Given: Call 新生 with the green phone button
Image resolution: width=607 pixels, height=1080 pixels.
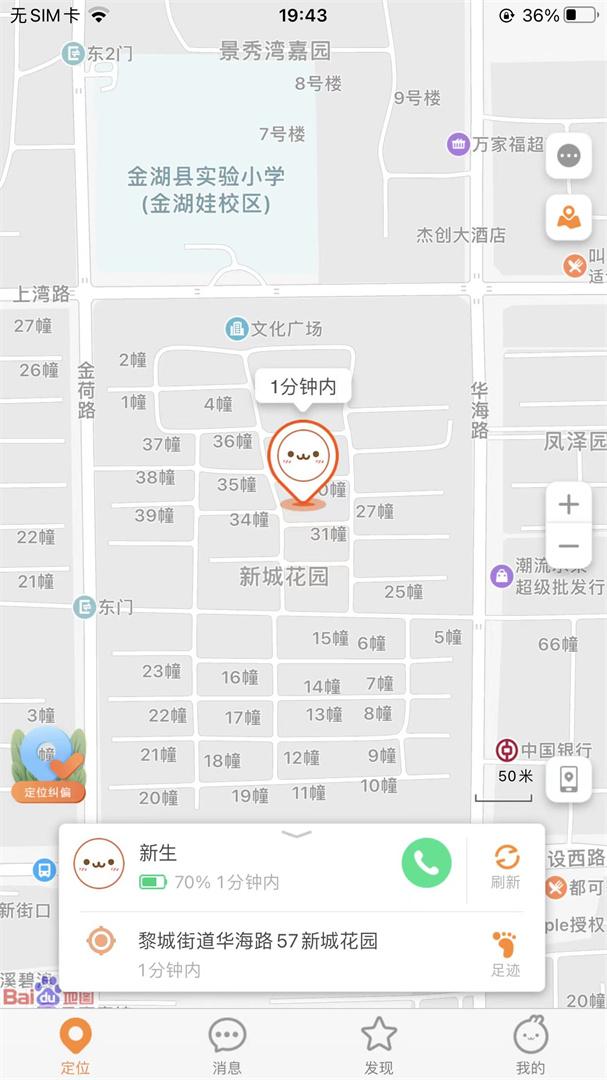Looking at the screenshot, I should [x=427, y=863].
